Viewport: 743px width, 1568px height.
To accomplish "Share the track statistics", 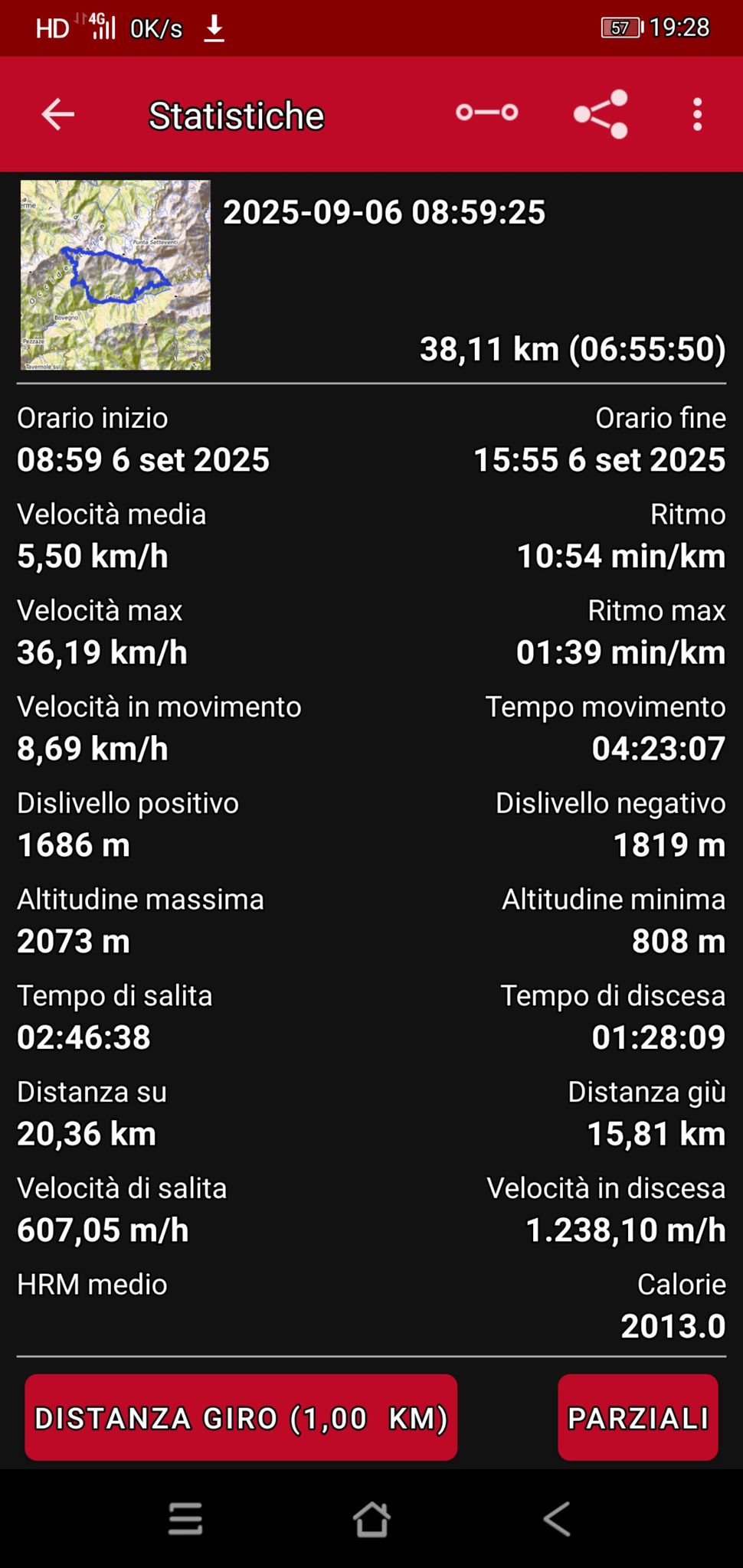I will click(x=601, y=115).
